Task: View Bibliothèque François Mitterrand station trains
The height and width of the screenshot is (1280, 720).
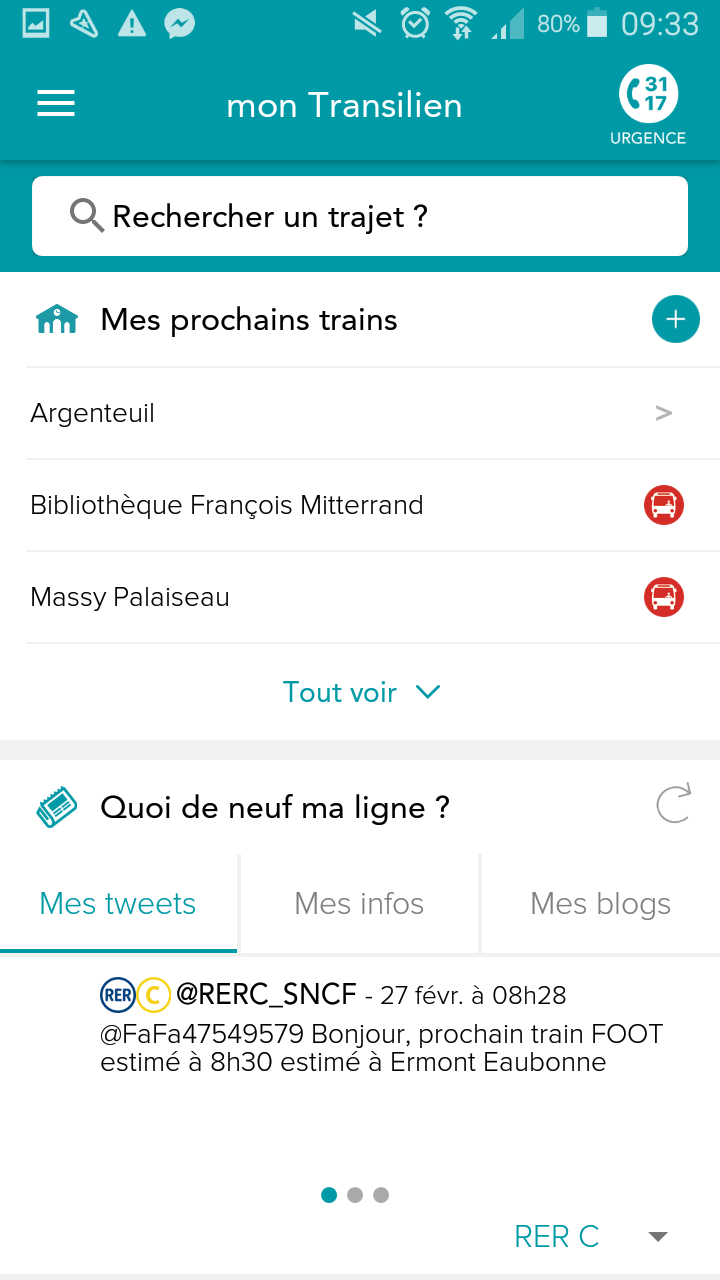Action: pos(360,505)
